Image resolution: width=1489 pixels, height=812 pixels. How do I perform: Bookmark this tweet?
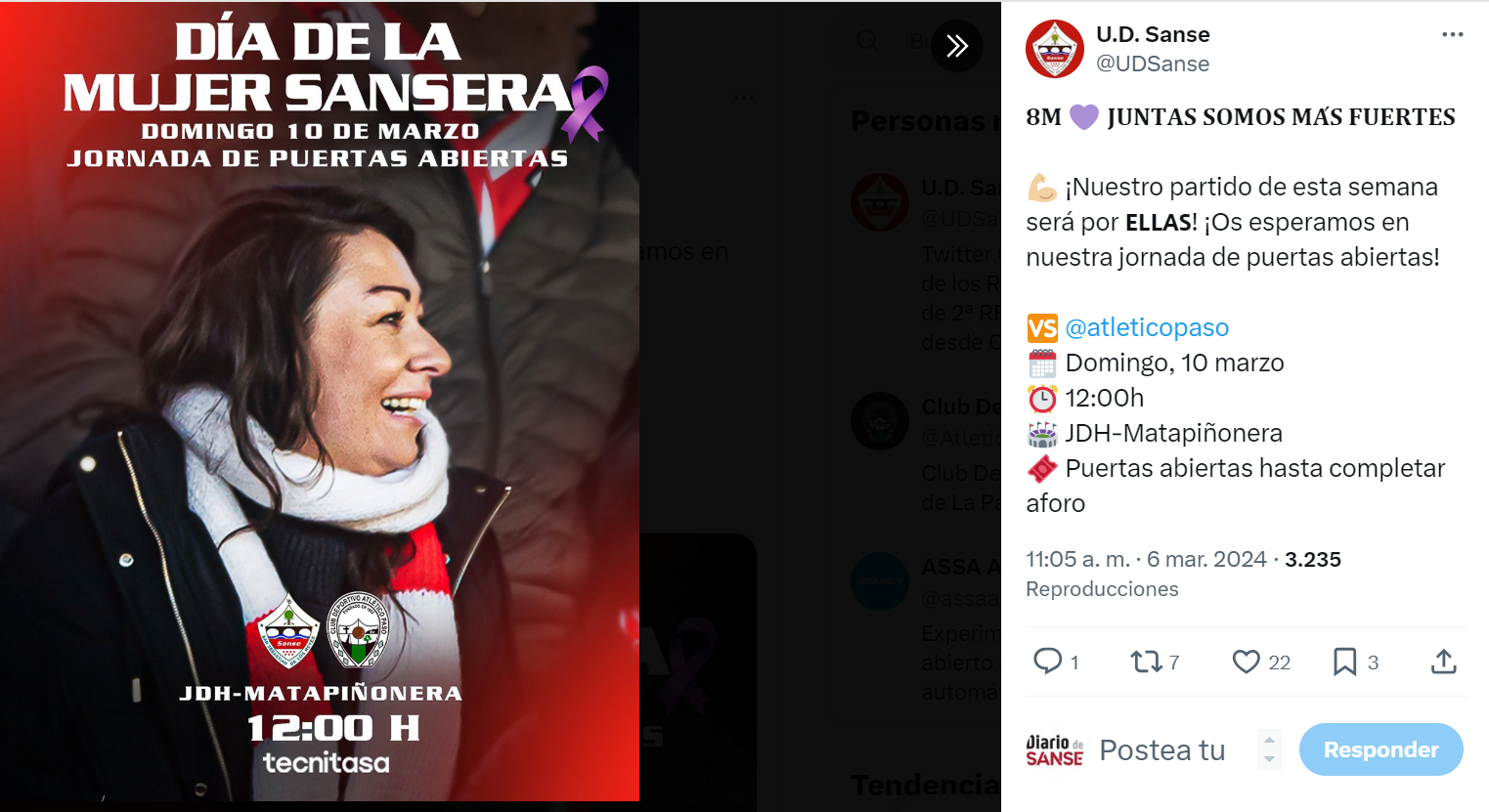pyautogui.click(x=1344, y=662)
